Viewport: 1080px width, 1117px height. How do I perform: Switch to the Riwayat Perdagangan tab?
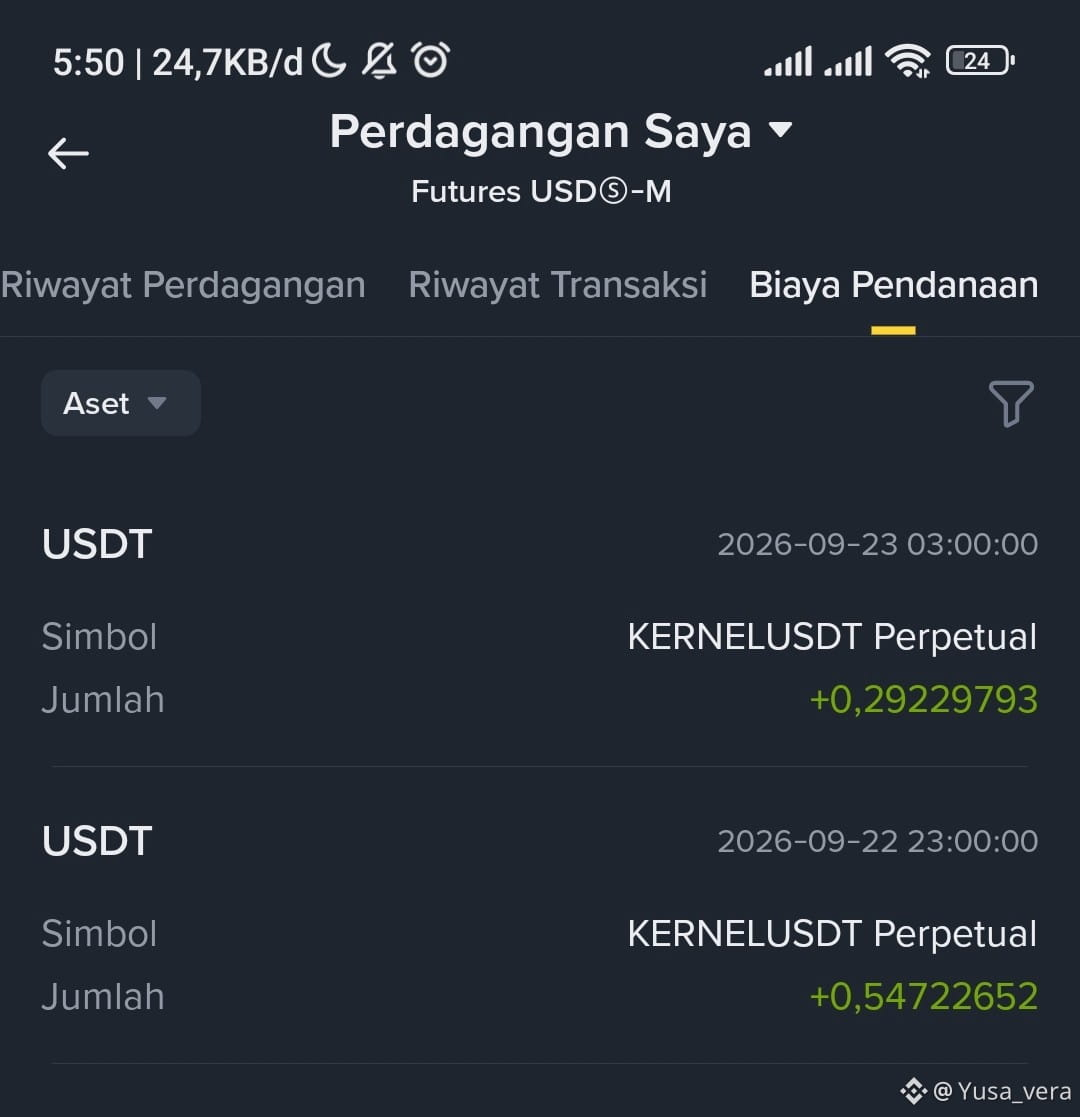[x=182, y=285]
